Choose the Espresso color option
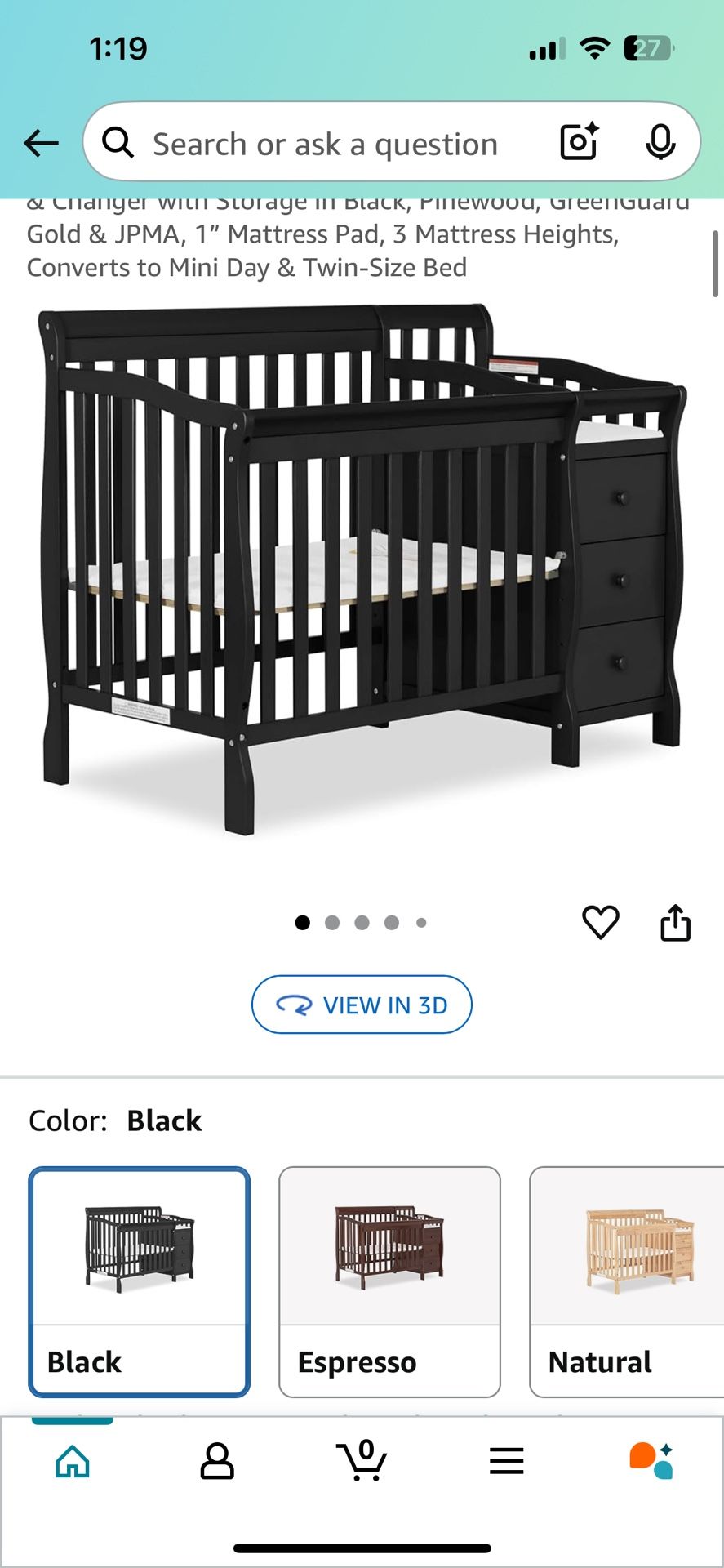 pos(389,1281)
